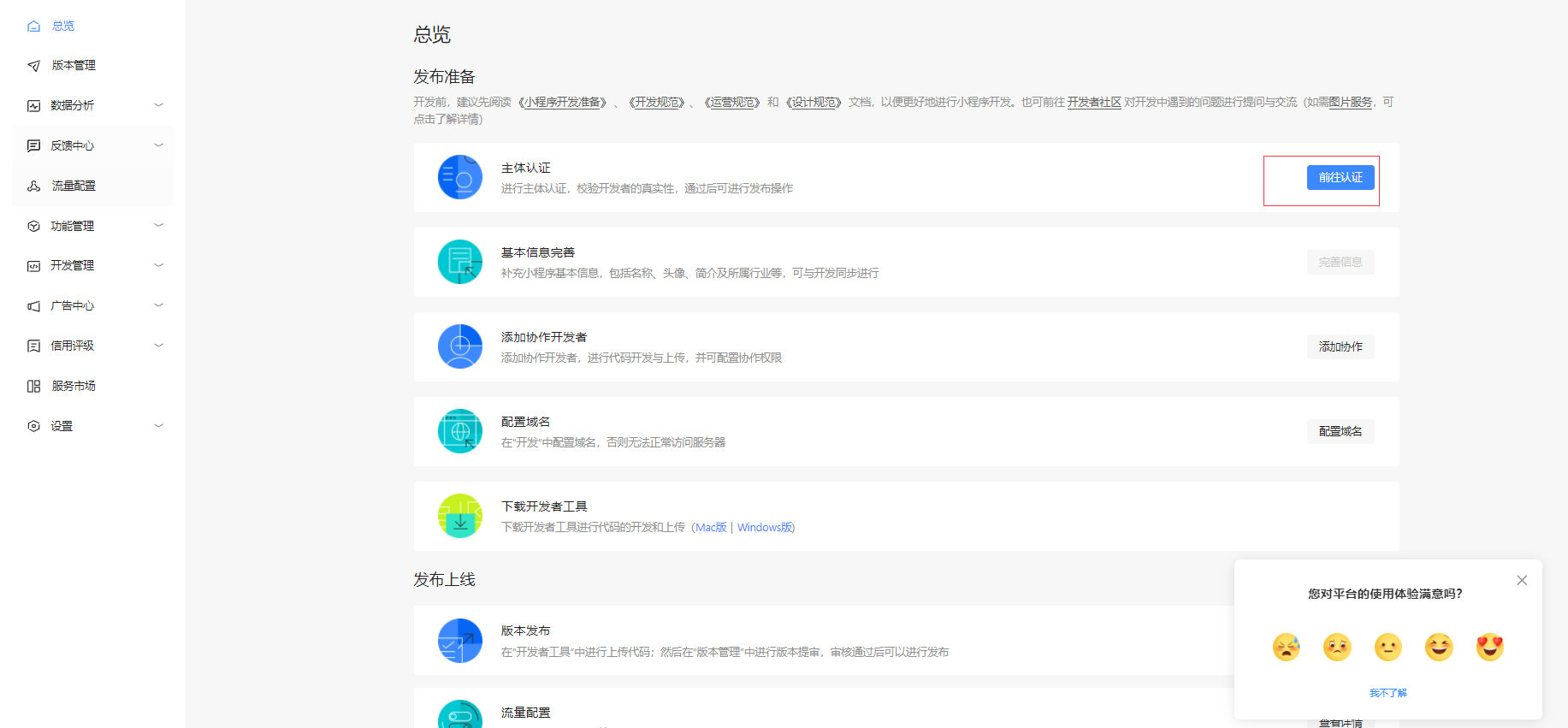Open the 《设计规范》 document link
Image resolution: width=1568 pixels, height=728 pixels.
point(814,102)
